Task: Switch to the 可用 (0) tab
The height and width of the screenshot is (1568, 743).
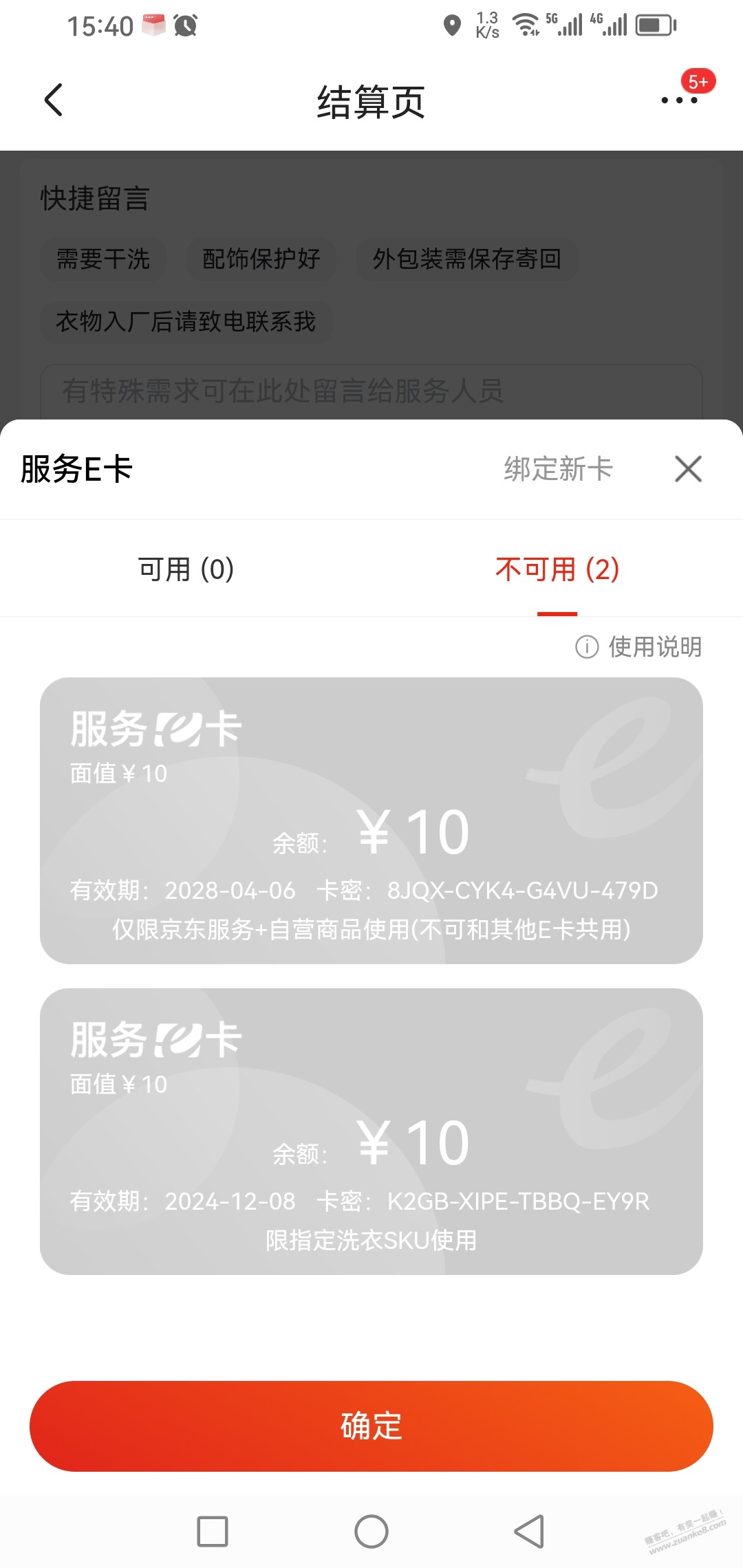Action: [x=186, y=569]
